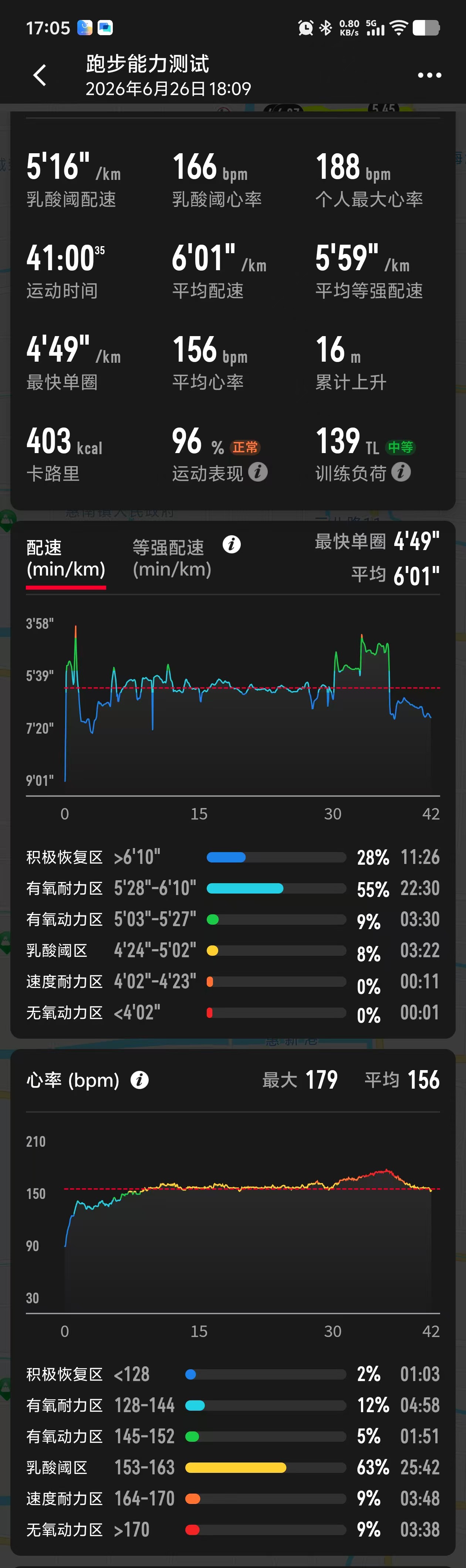Open info icon beside 运动表现
Screen dimensions: 466x1568
click(x=258, y=472)
